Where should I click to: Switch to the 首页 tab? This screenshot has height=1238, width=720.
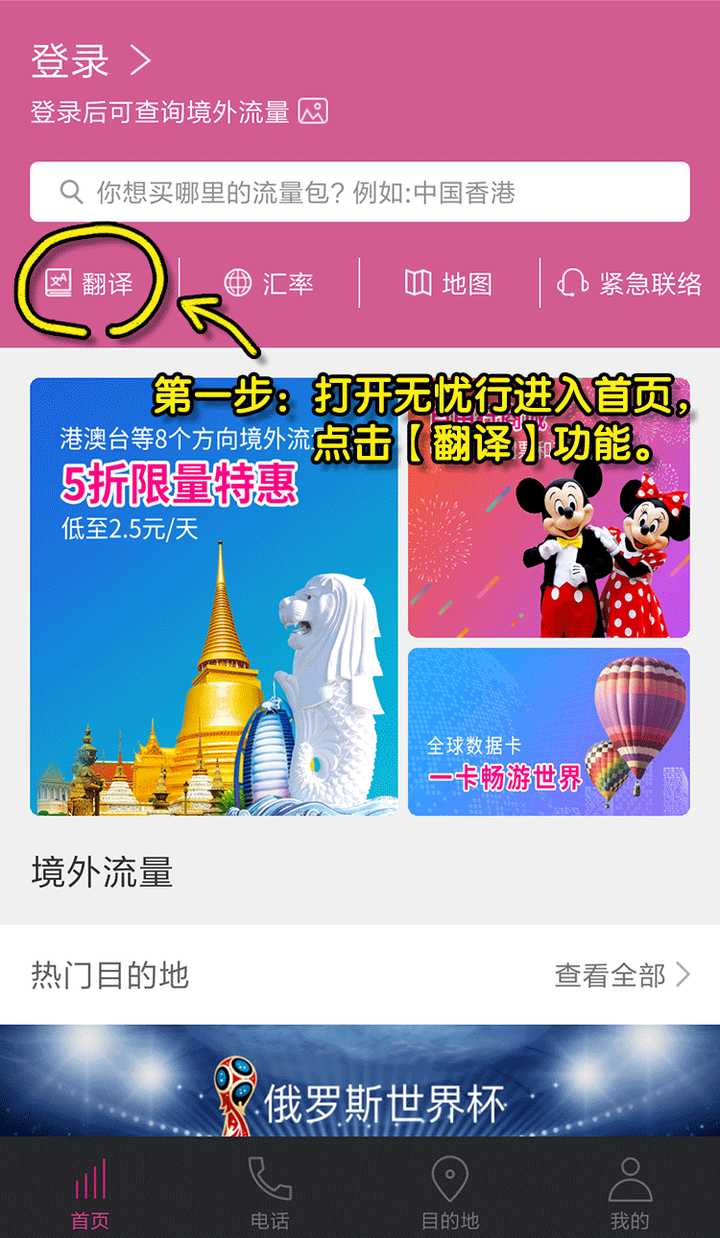90,1195
